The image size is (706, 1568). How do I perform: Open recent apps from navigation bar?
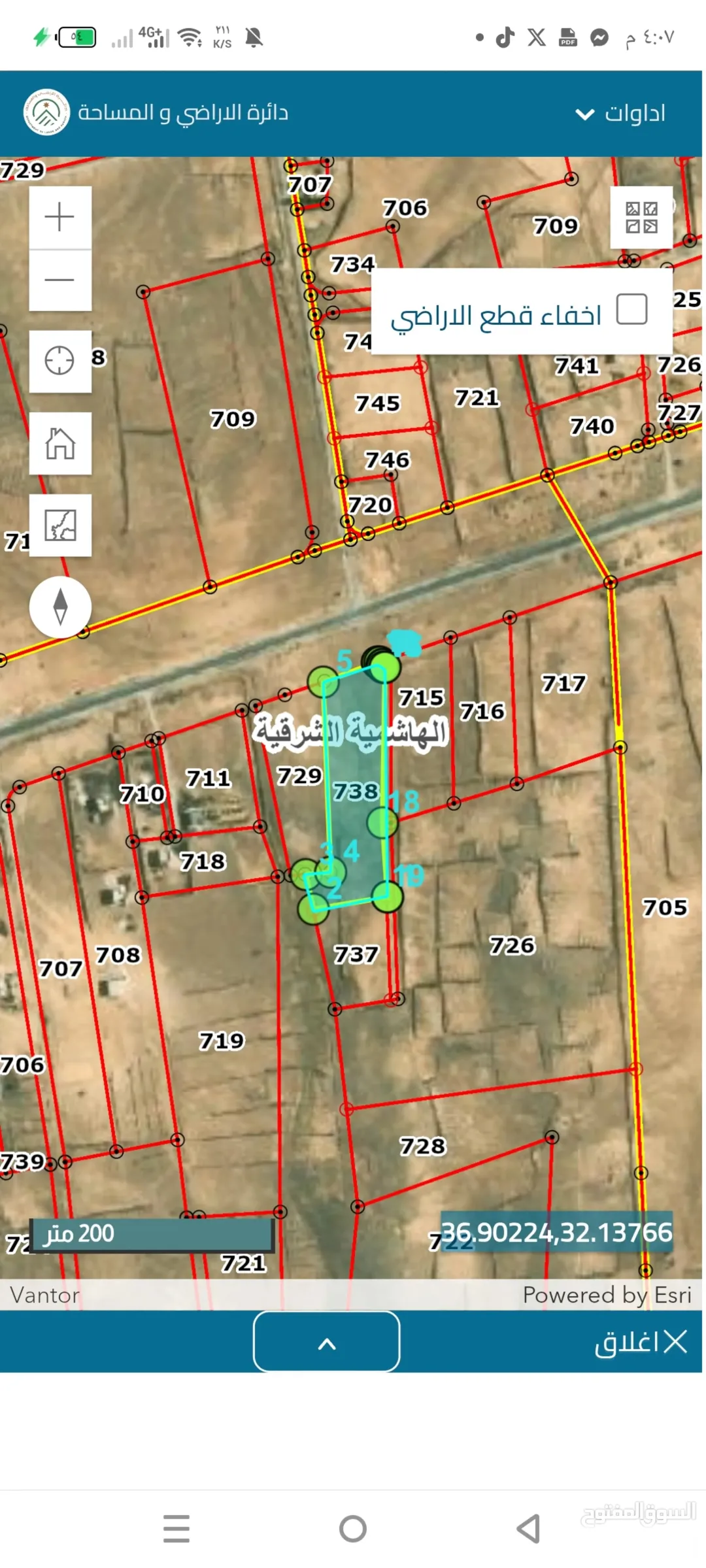pos(176,1529)
